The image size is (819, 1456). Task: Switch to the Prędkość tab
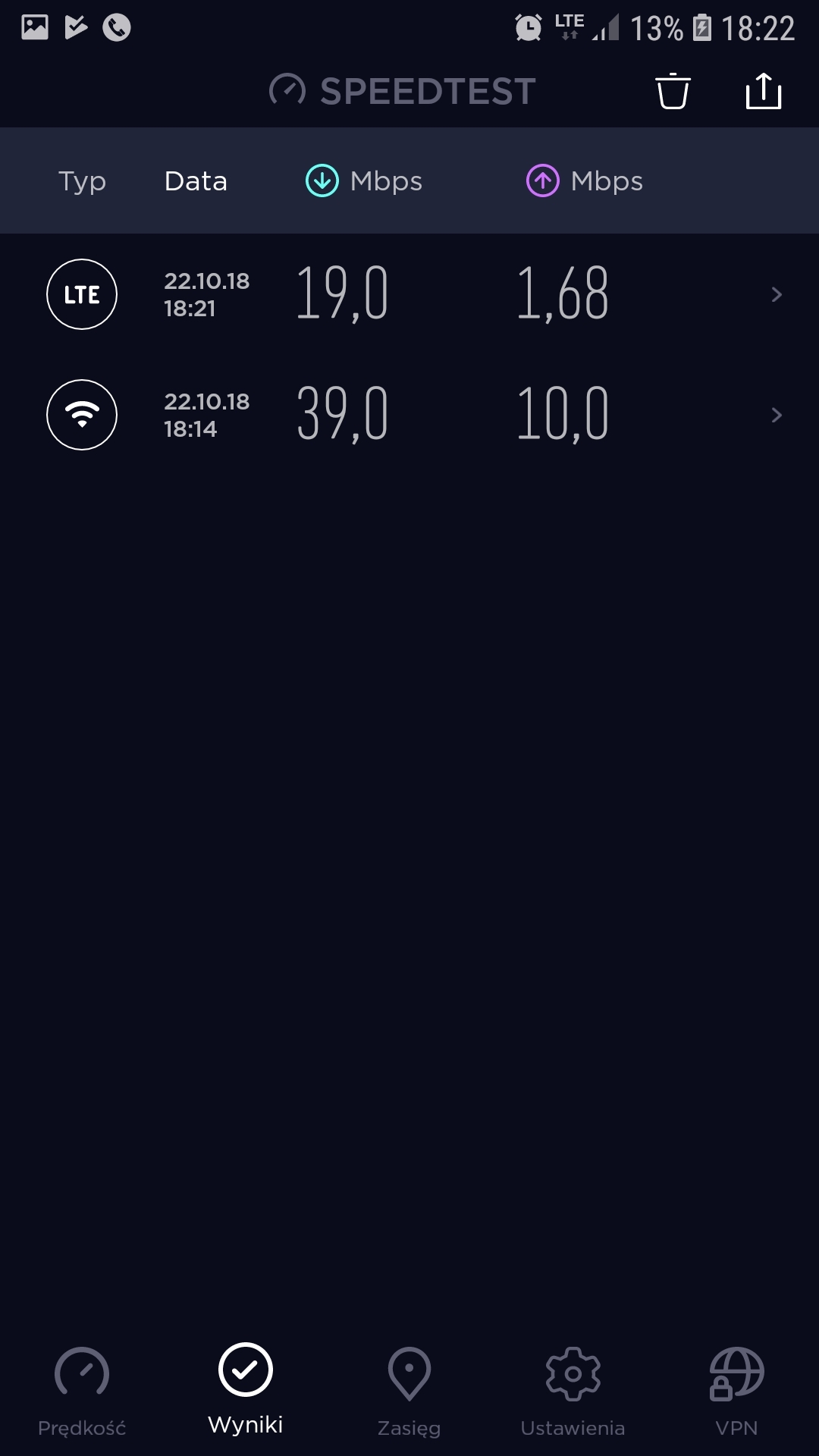click(x=82, y=1392)
